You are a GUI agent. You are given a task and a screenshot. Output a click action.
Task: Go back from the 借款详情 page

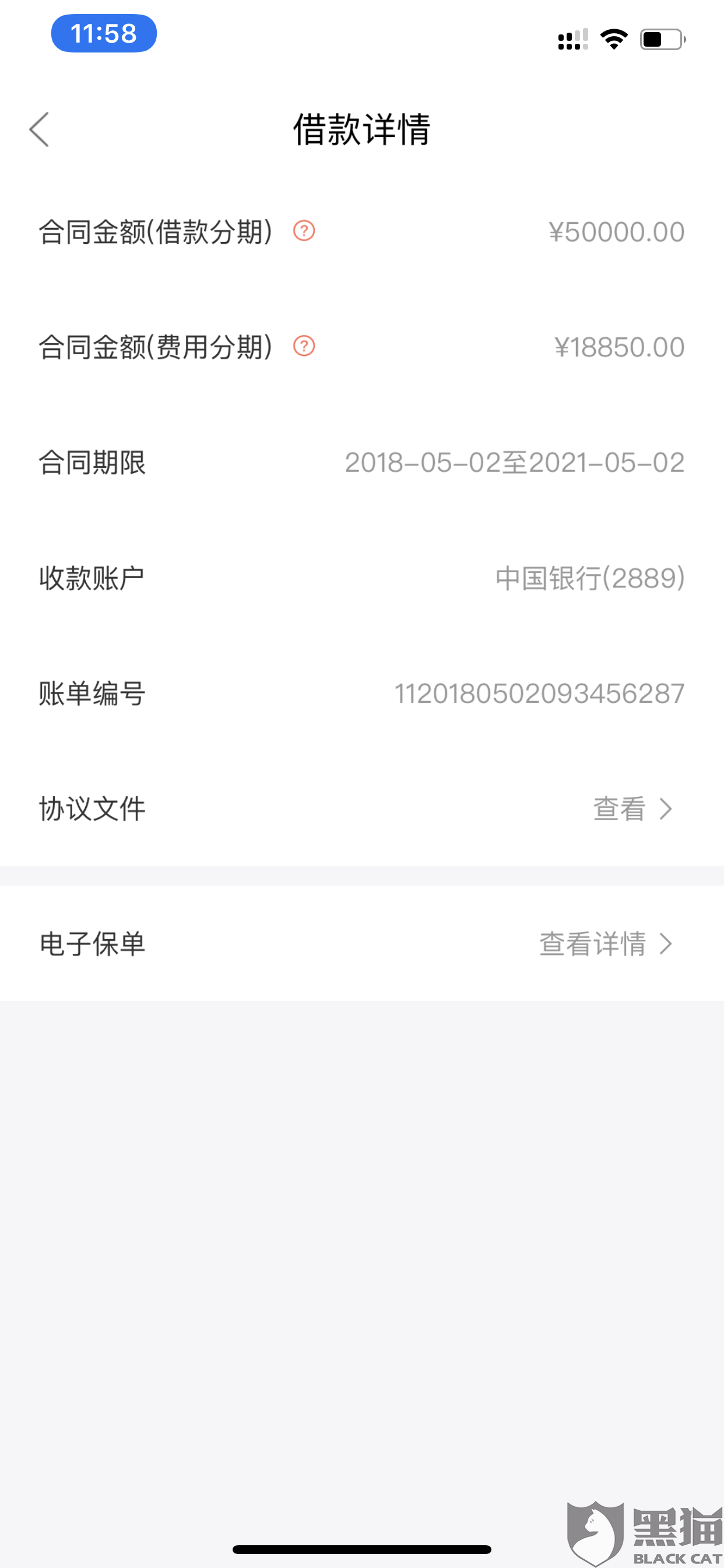[x=40, y=129]
